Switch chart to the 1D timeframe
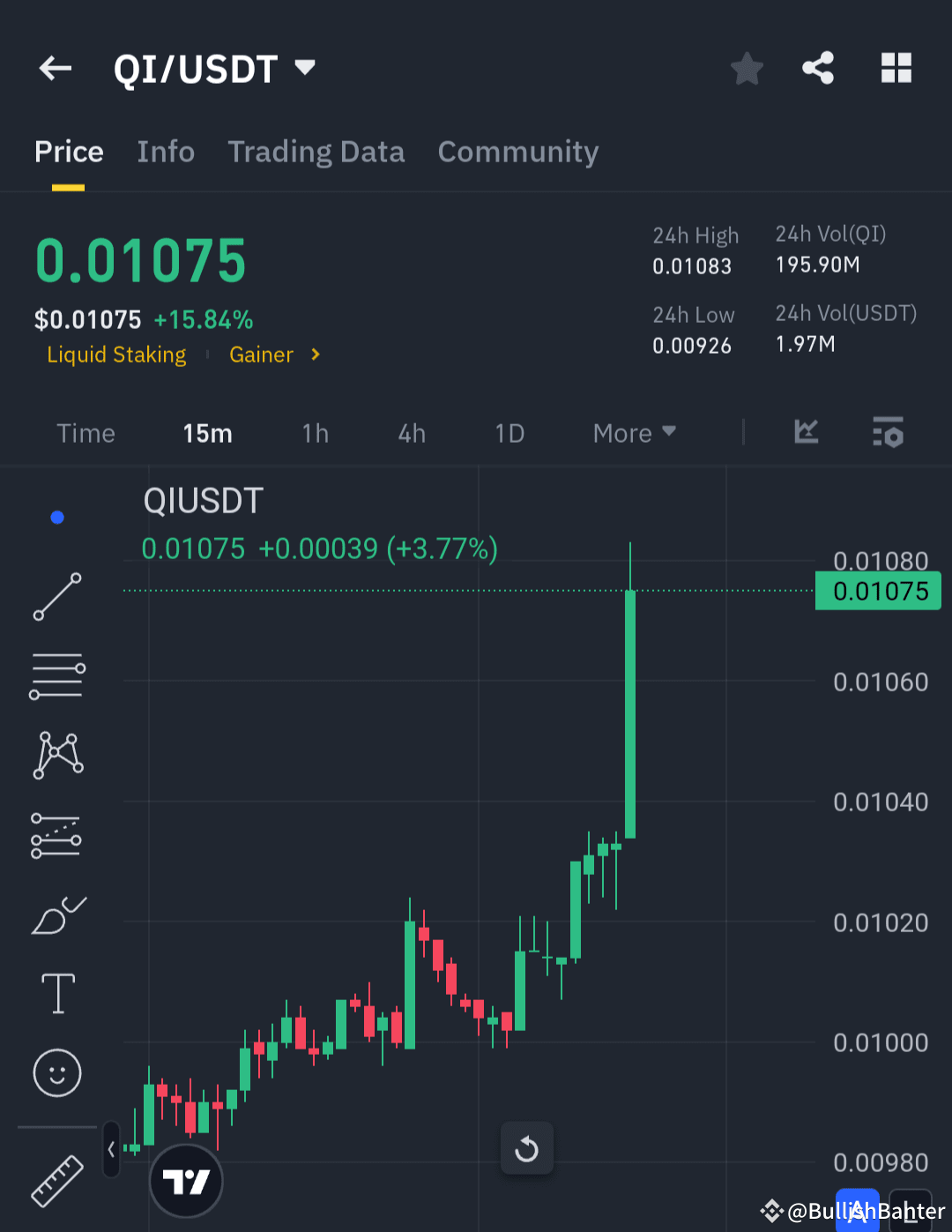 tap(509, 433)
